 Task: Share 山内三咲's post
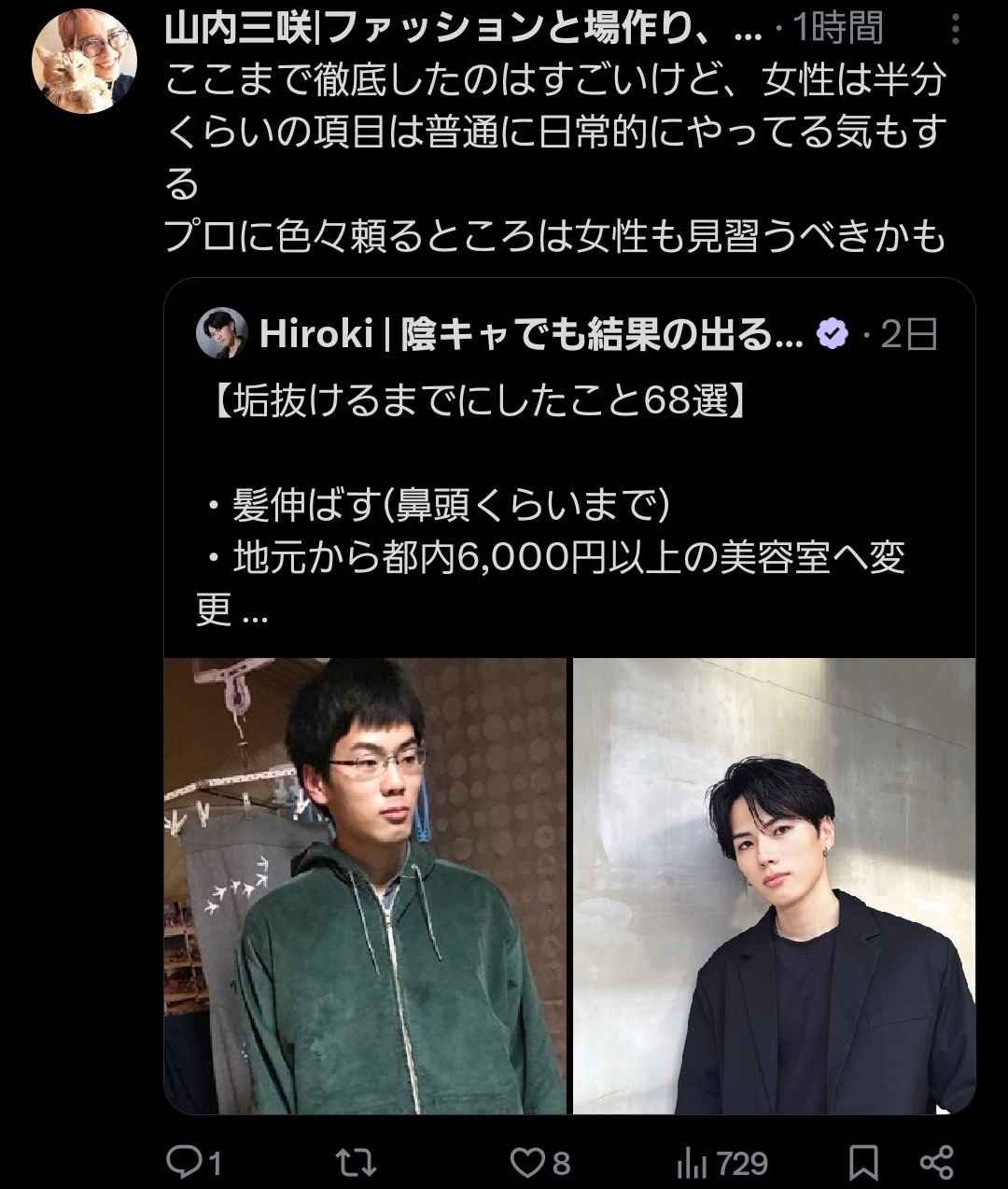coord(936,1162)
